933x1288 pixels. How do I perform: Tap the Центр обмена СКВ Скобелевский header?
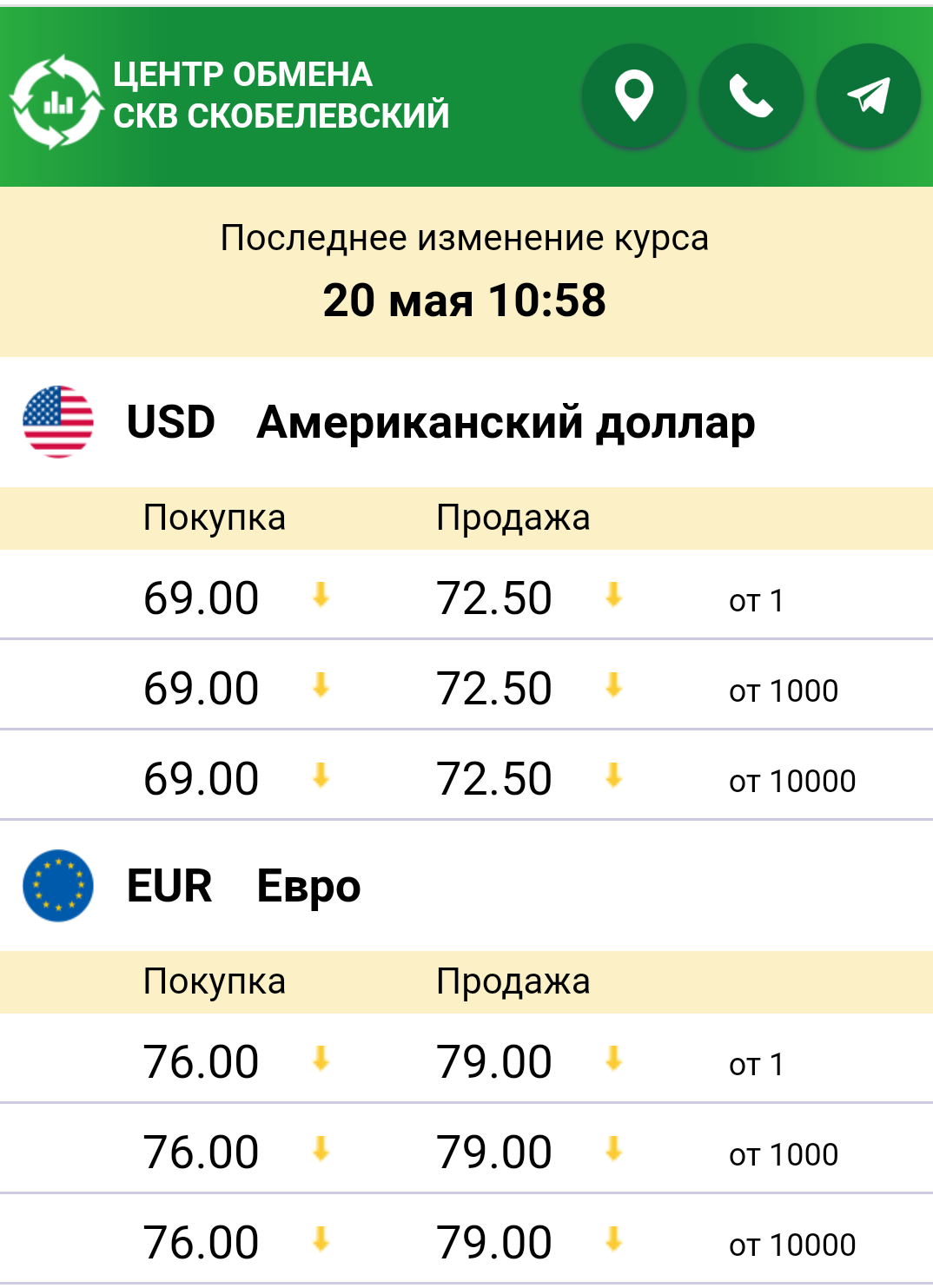pyautogui.click(x=281, y=96)
